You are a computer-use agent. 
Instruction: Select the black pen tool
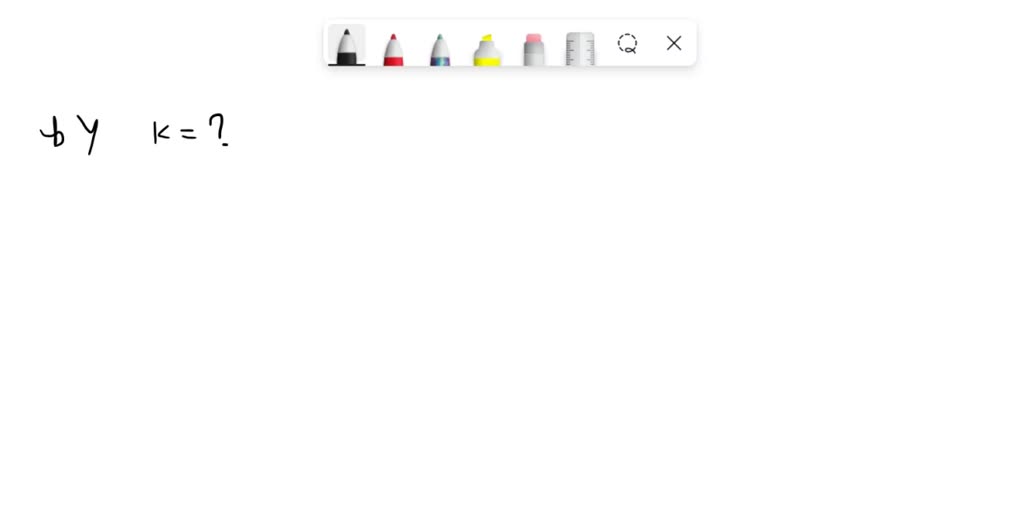pos(346,46)
